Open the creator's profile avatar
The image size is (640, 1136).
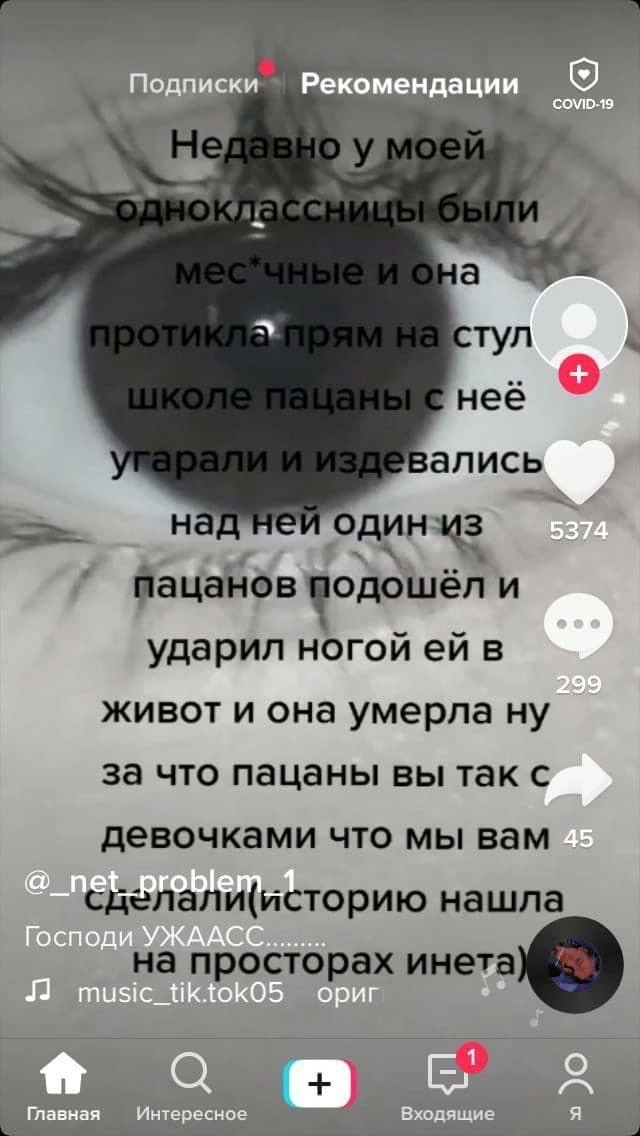point(578,324)
